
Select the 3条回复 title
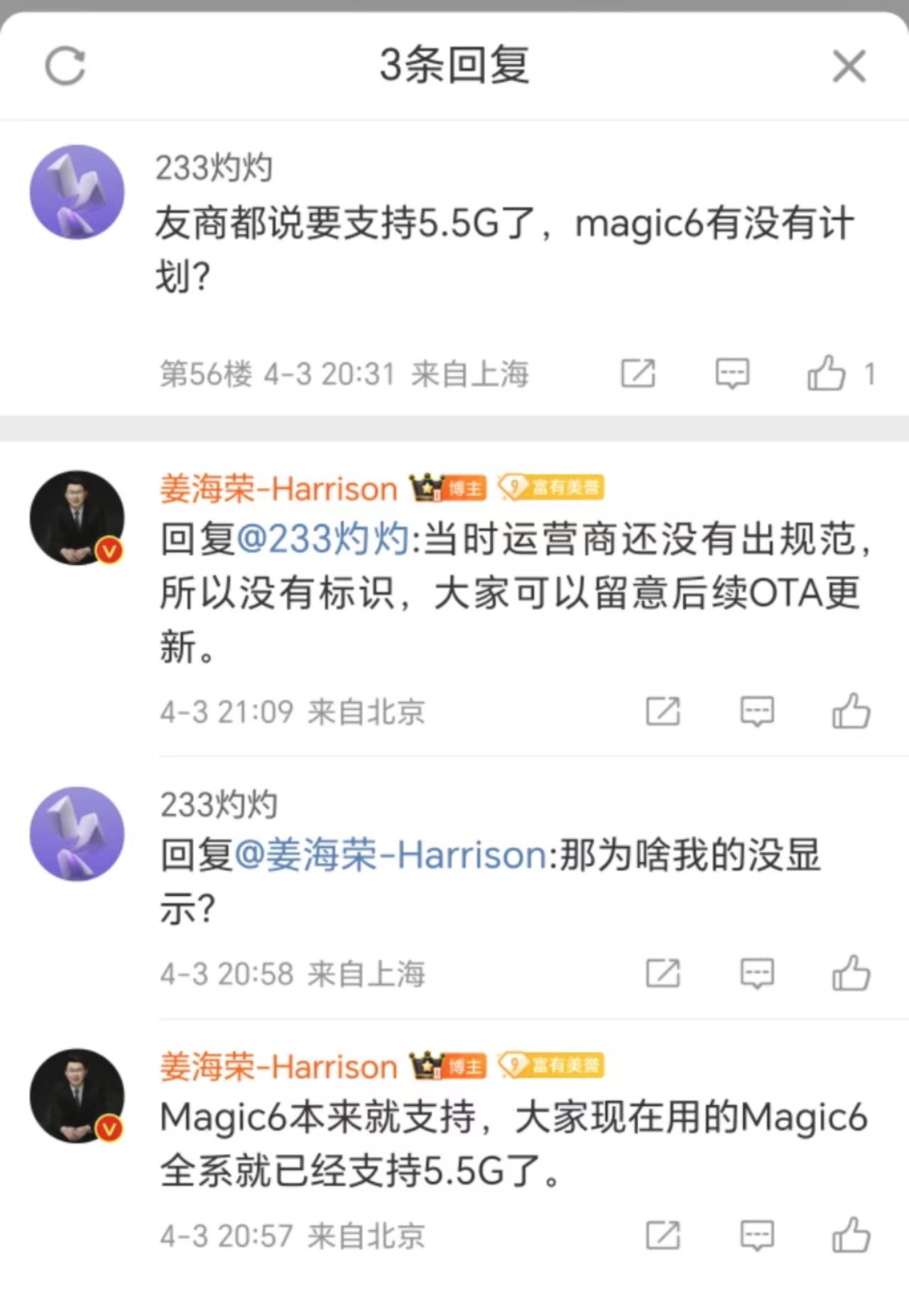[454, 69]
